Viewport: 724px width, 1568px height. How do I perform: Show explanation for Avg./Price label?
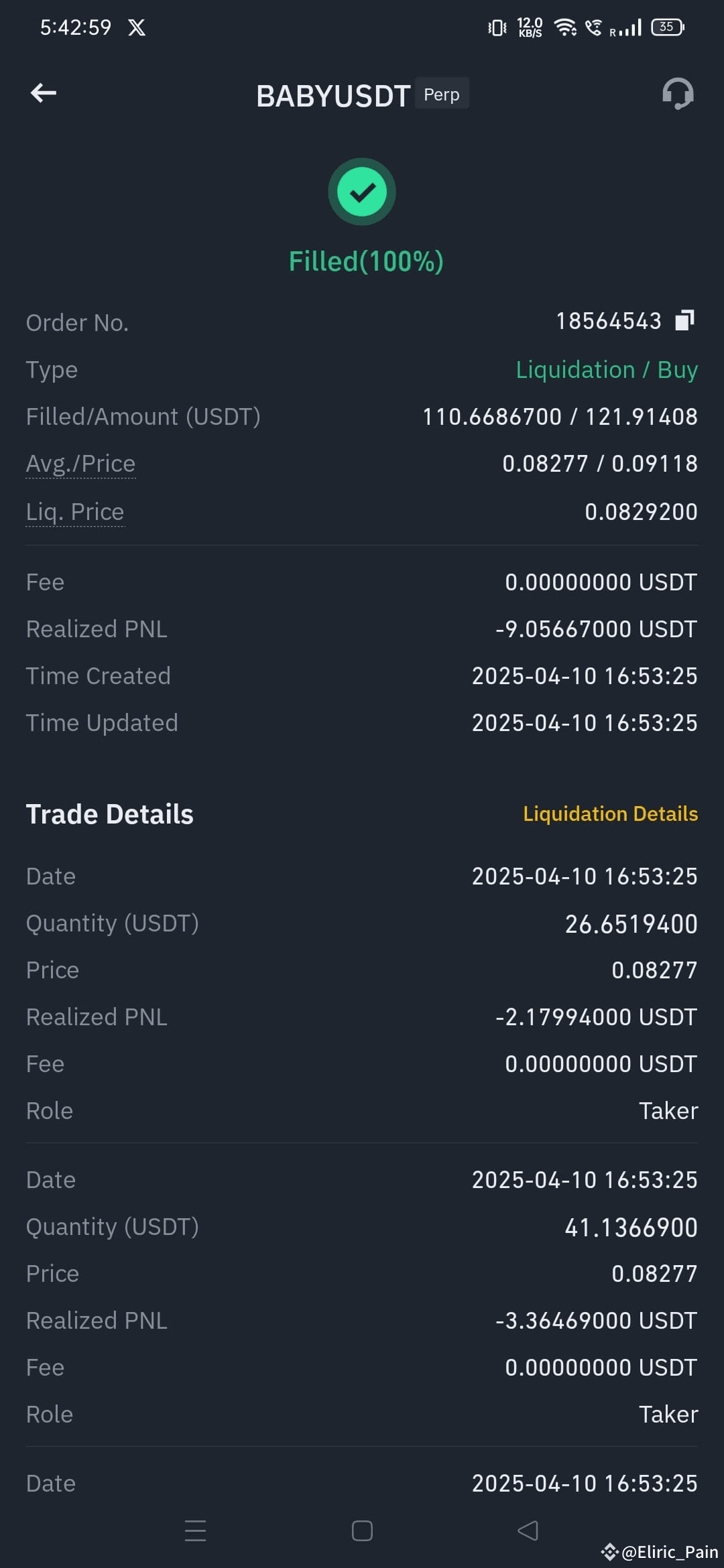(x=80, y=464)
